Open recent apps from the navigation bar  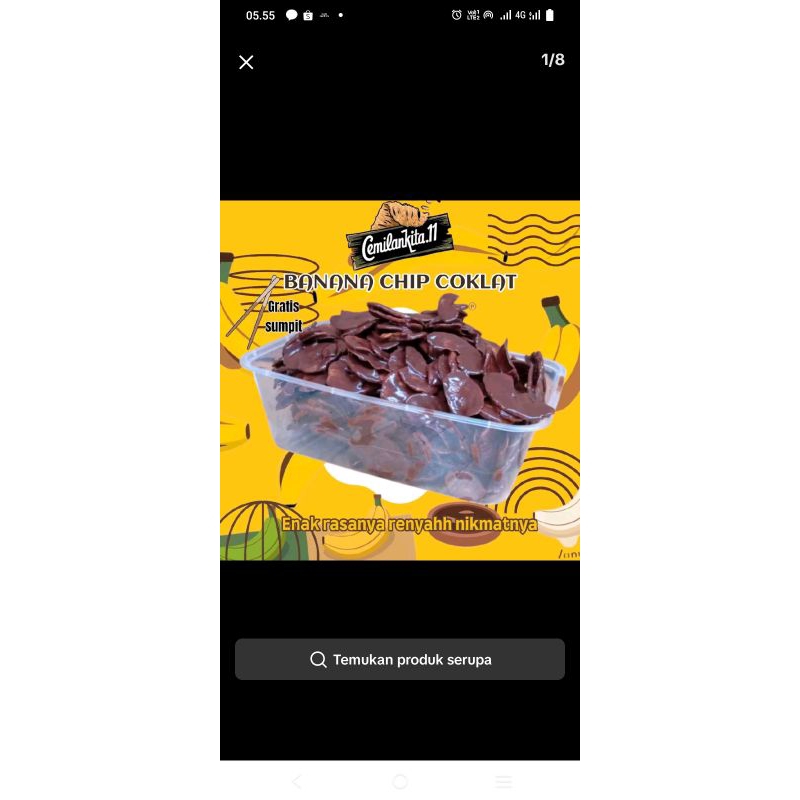click(504, 781)
